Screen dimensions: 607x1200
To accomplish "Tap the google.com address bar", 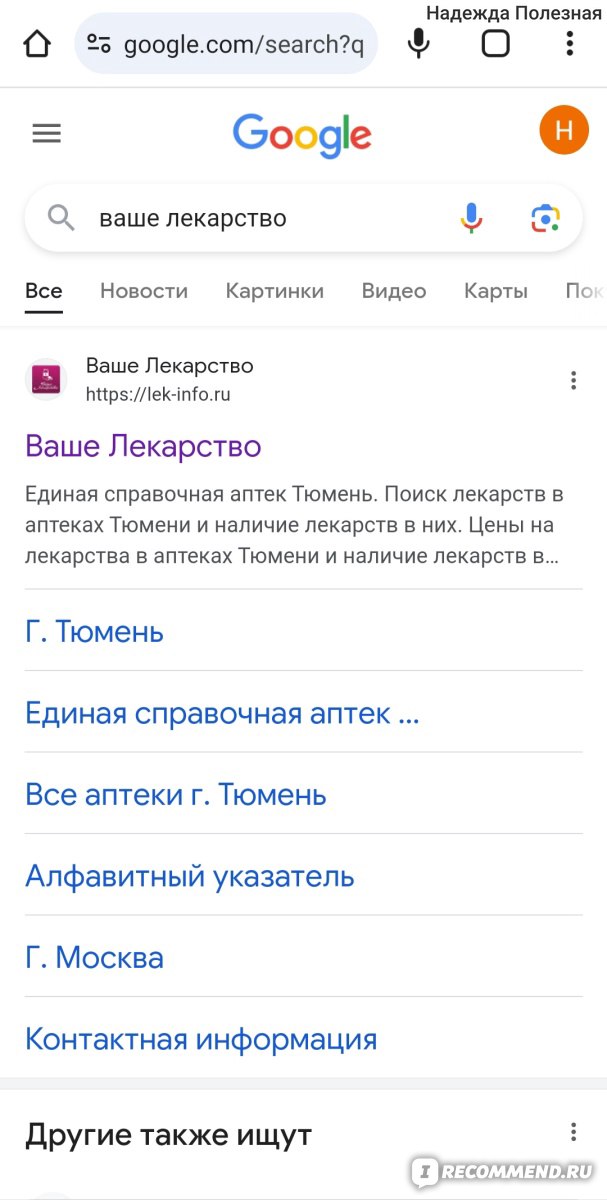I will point(226,44).
